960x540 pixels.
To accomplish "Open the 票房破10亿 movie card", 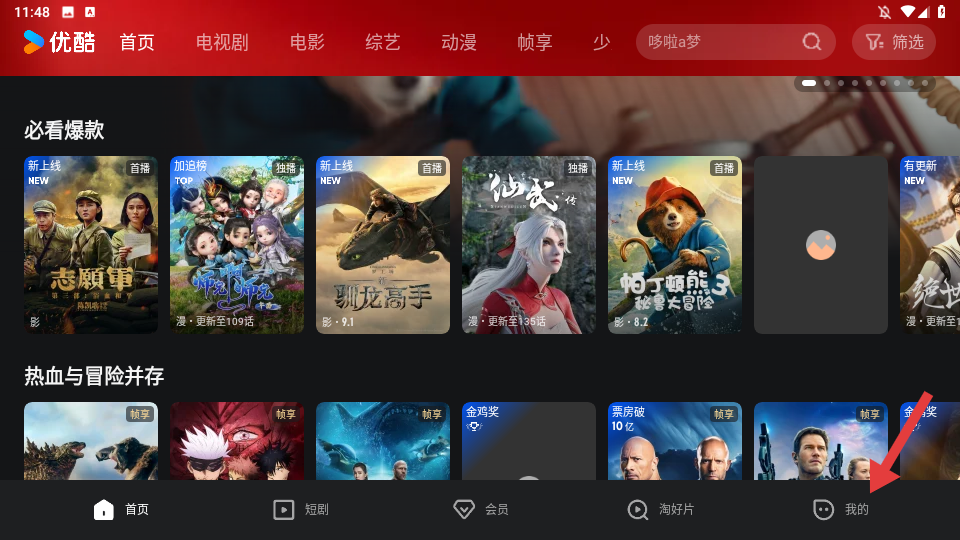I will click(x=675, y=441).
